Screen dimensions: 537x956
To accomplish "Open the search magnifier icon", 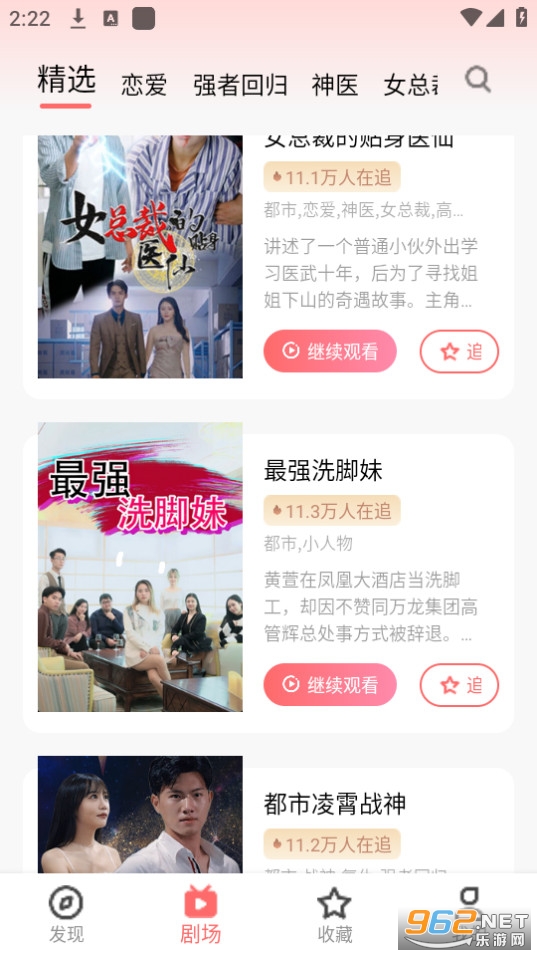I will [x=477, y=79].
